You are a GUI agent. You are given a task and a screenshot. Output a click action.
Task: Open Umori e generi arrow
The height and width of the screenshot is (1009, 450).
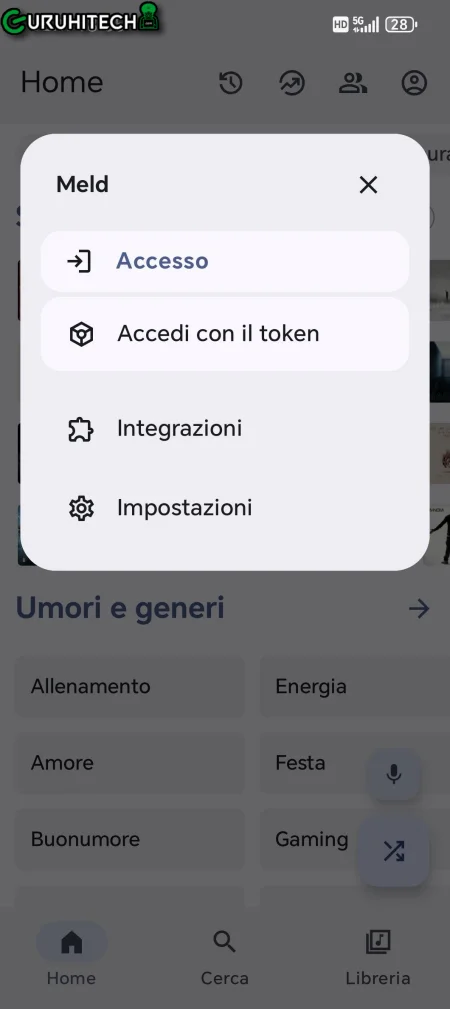click(x=419, y=609)
